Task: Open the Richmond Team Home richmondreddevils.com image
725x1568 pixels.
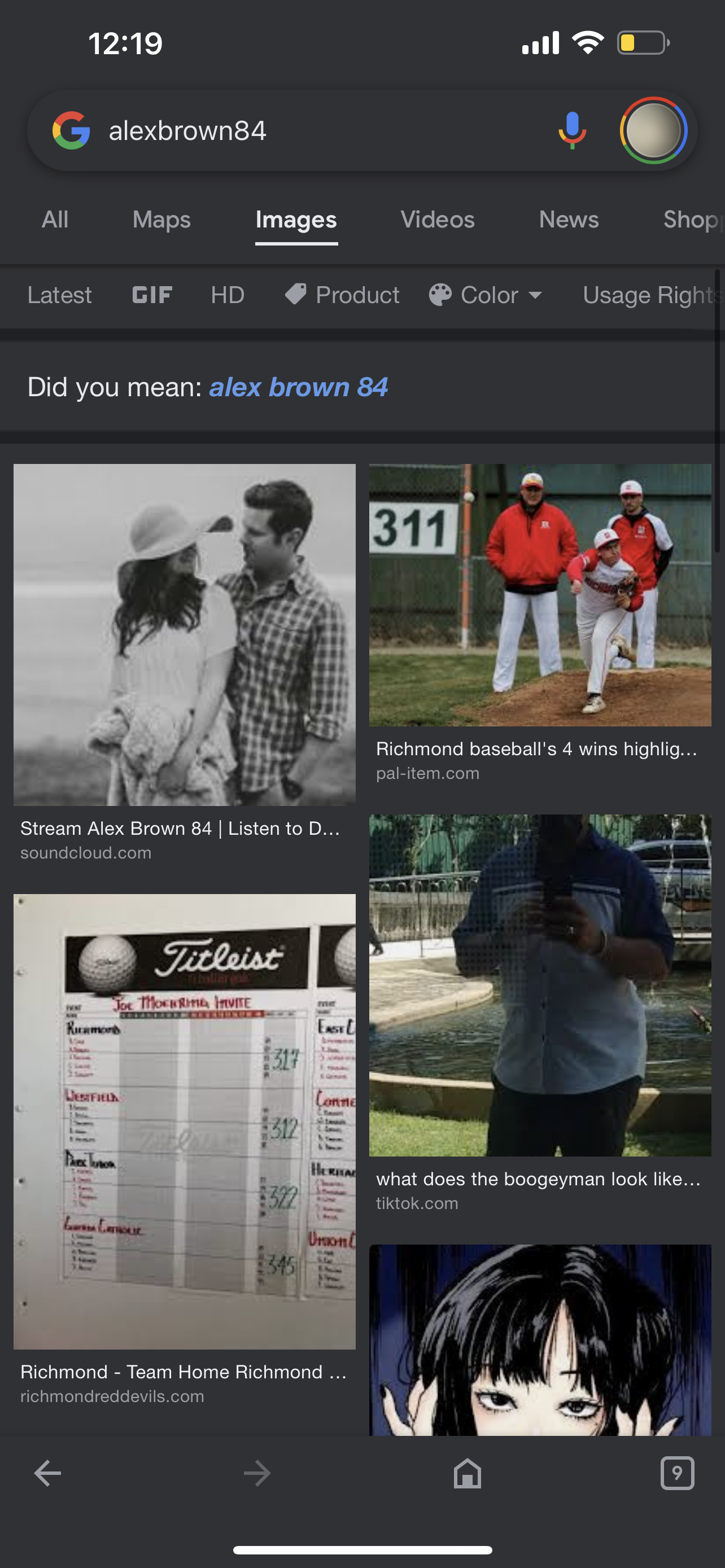Action: click(185, 1121)
